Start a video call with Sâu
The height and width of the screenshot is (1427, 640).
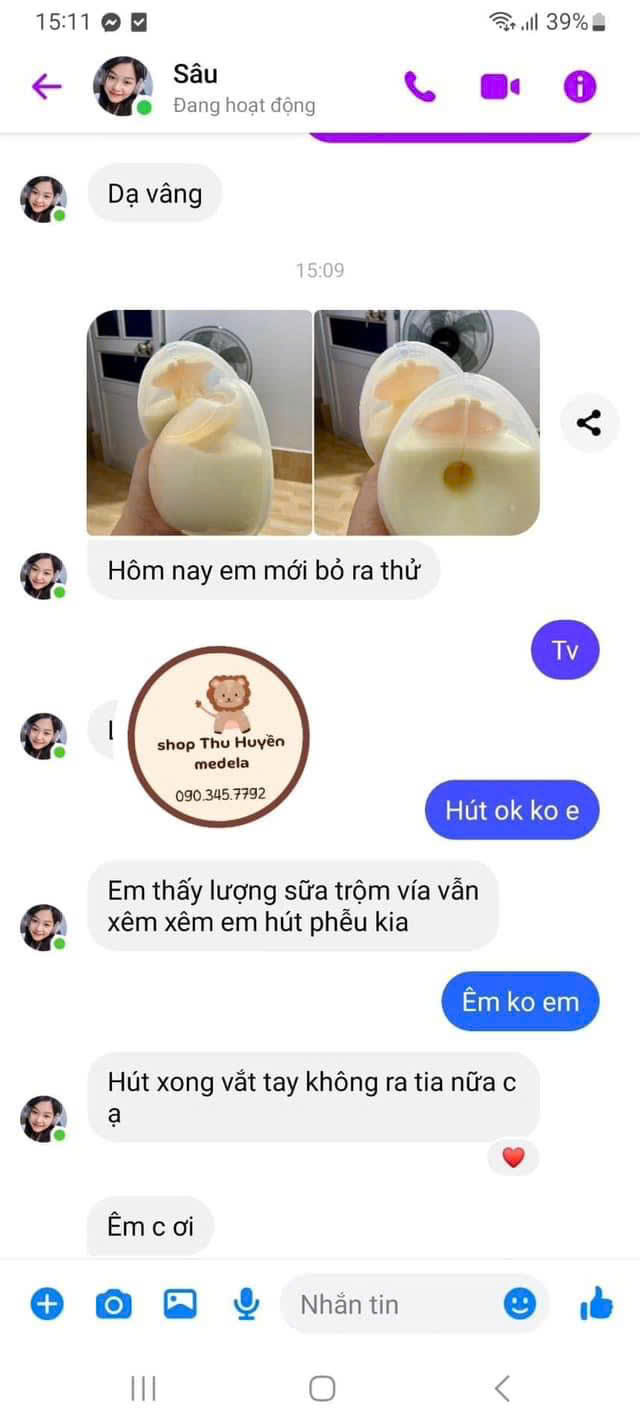coord(500,87)
